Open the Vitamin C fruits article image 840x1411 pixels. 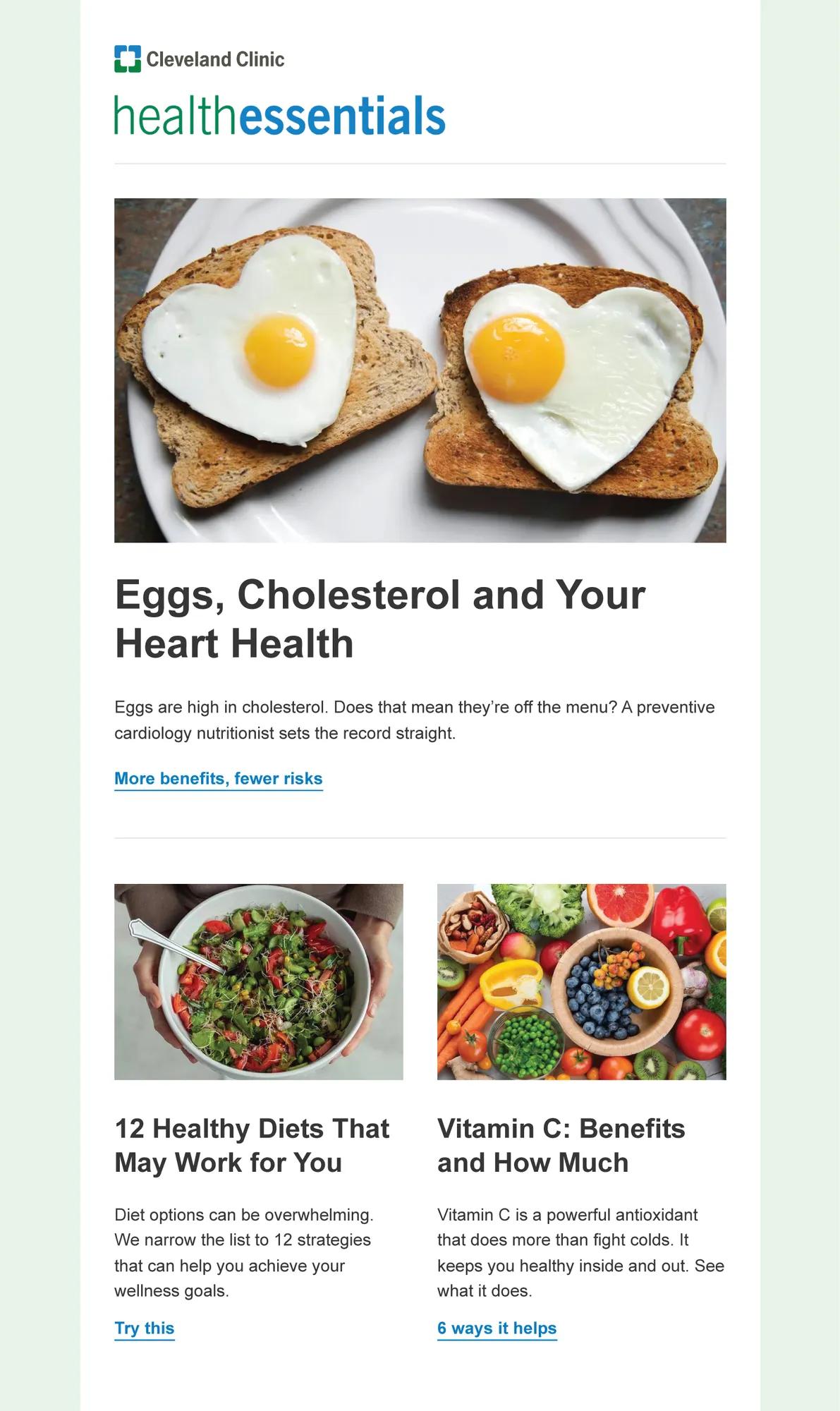tap(581, 981)
